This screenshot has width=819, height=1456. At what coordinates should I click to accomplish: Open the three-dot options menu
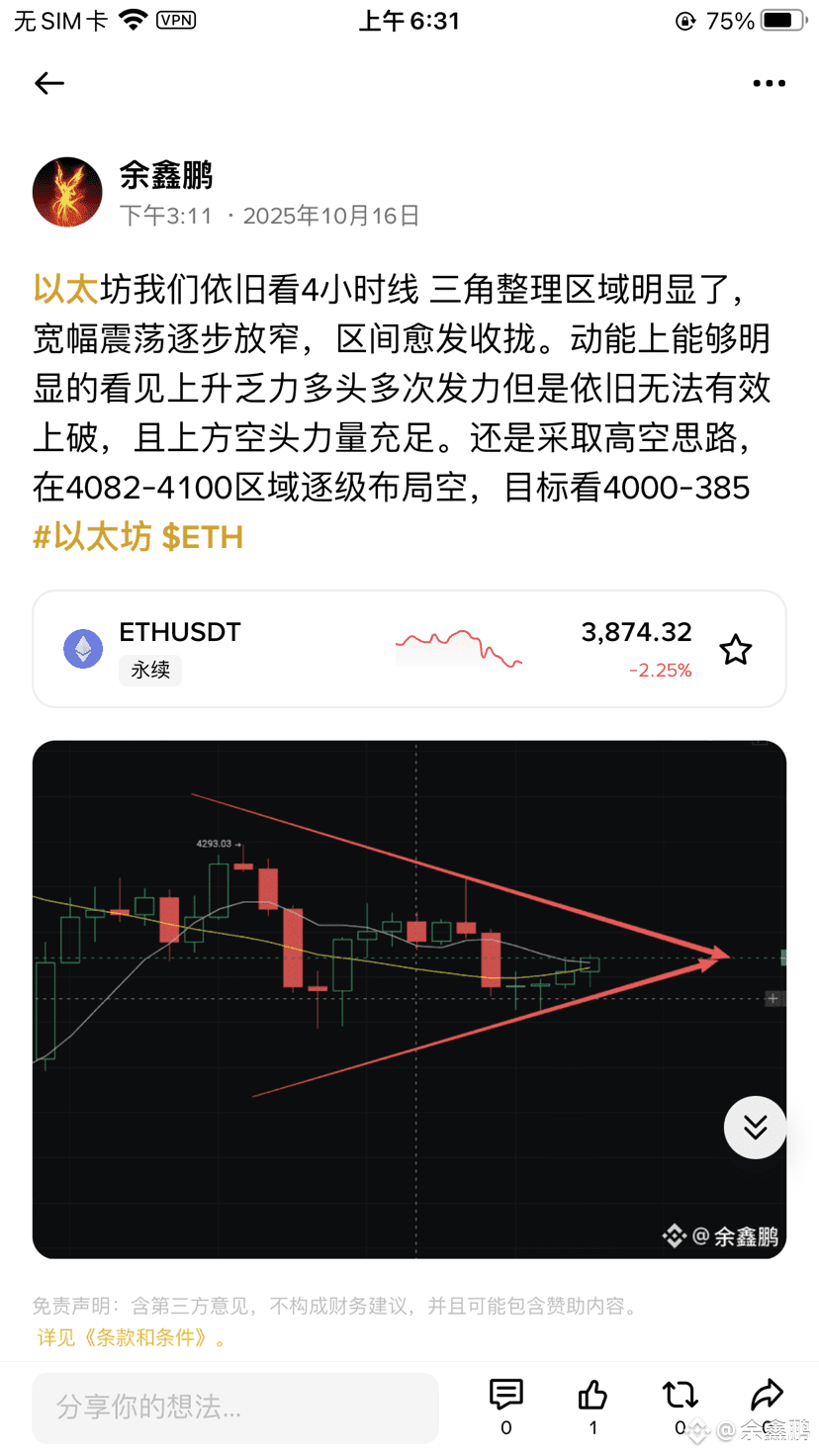769,83
